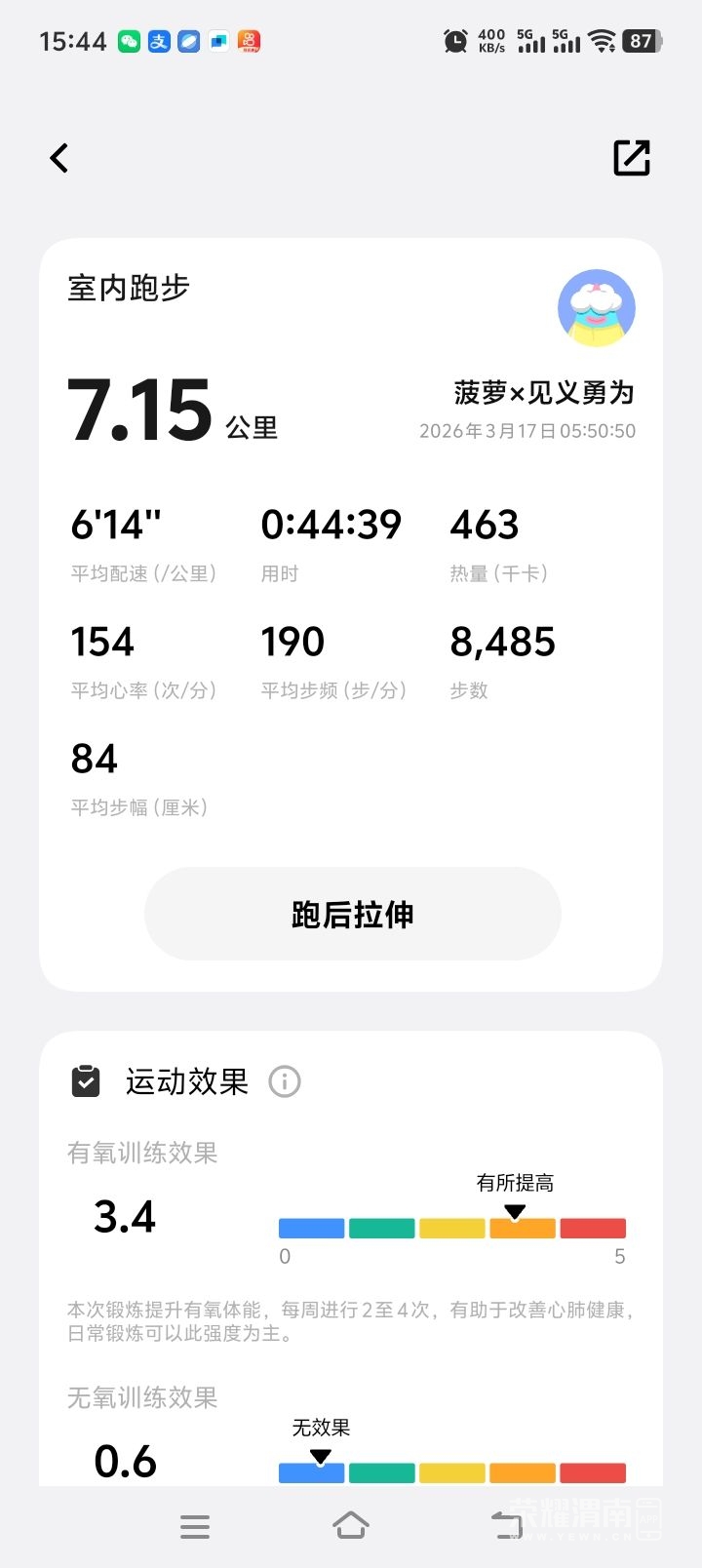This screenshot has width=702, height=1568.
Task: Open the 菠萝×见义勇为 profile avatar
Action: point(596,308)
